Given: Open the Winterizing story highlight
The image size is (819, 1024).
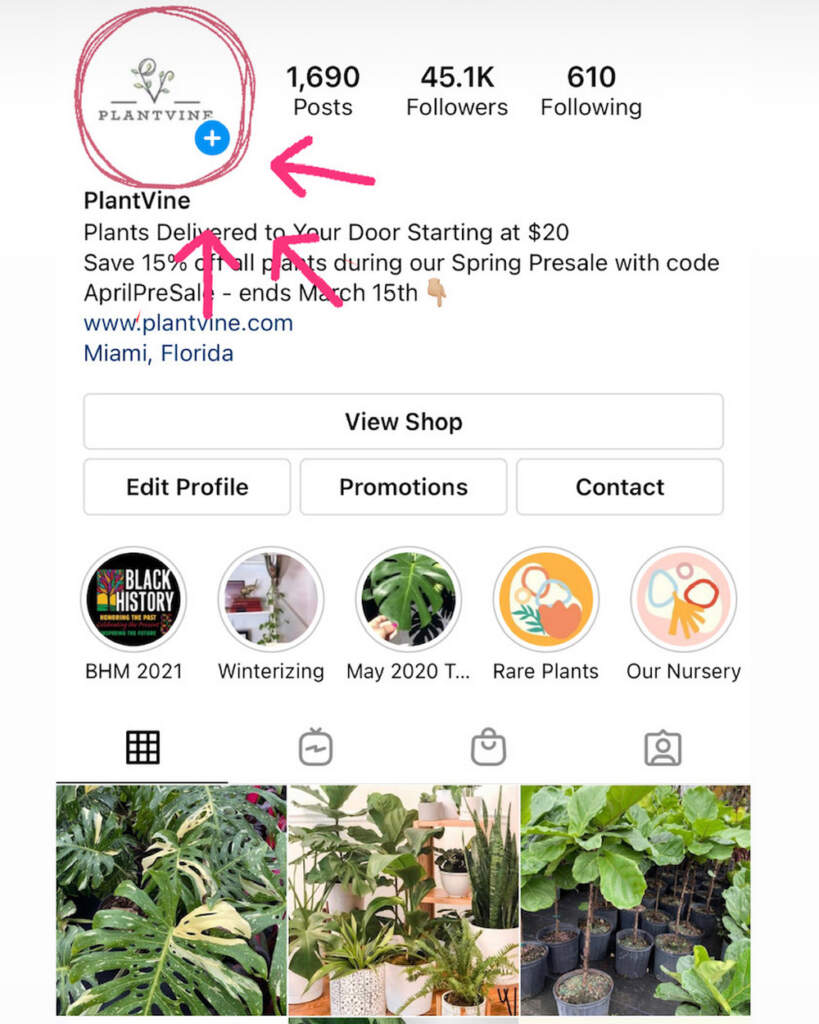Looking at the screenshot, I should [271, 599].
